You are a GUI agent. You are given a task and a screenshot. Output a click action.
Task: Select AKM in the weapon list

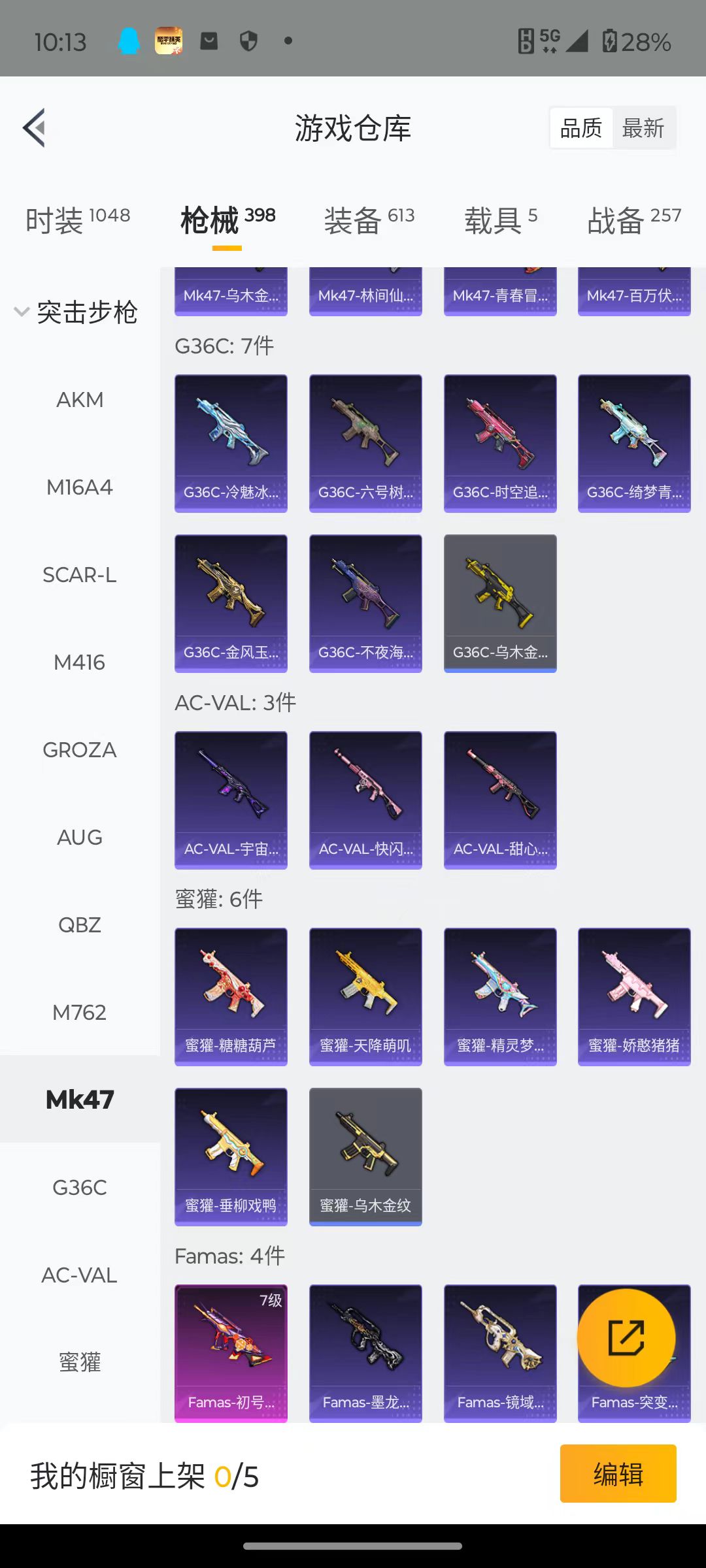(80, 399)
